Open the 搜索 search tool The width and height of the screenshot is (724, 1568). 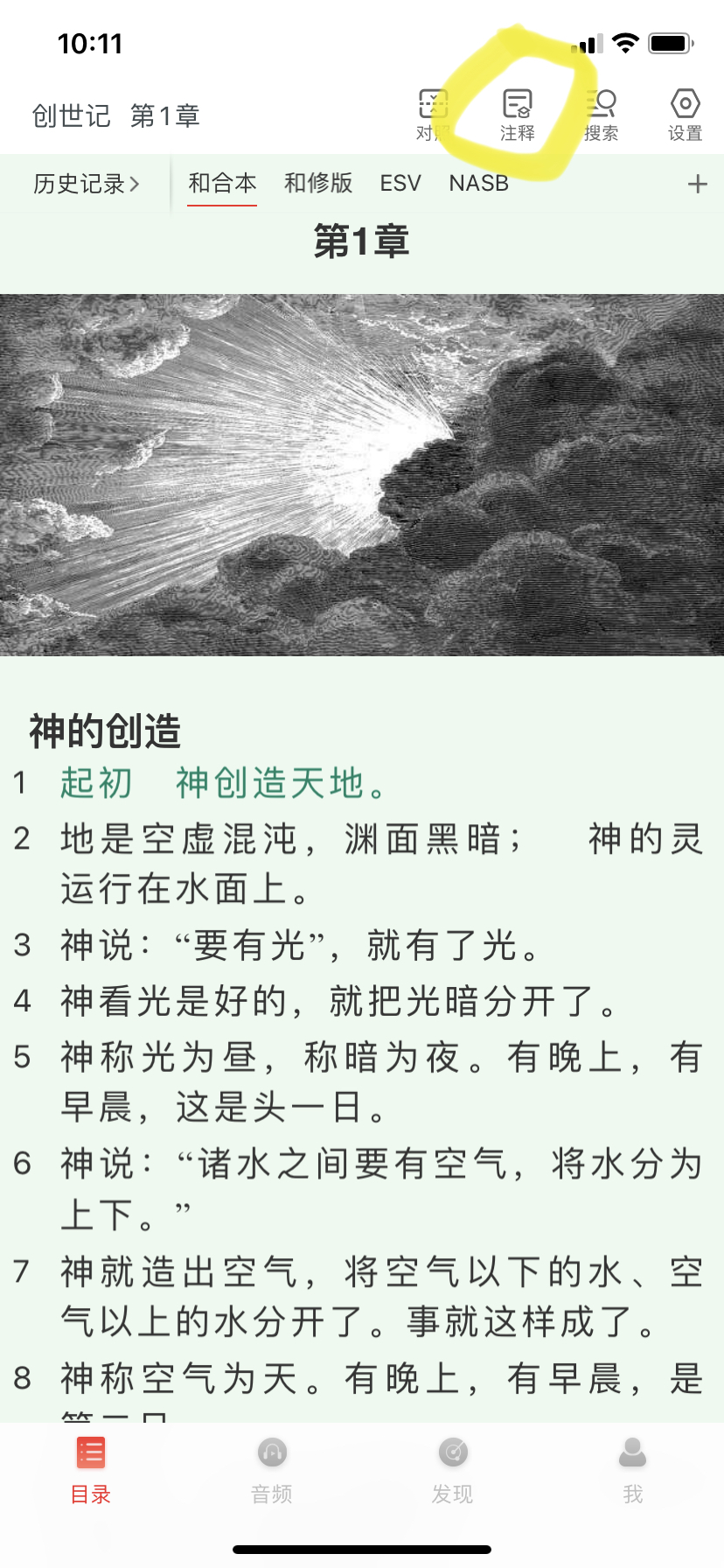tap(602, 114)
